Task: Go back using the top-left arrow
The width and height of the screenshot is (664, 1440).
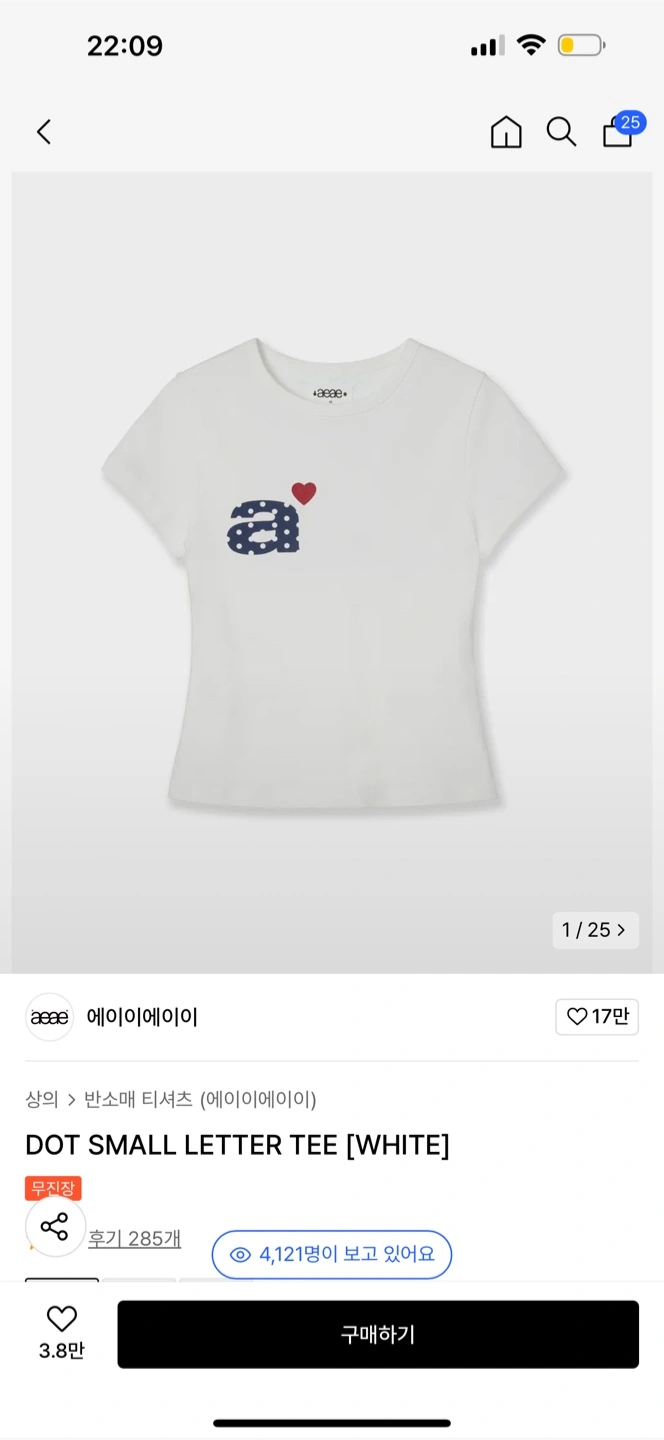Action: tap(43, 132)
